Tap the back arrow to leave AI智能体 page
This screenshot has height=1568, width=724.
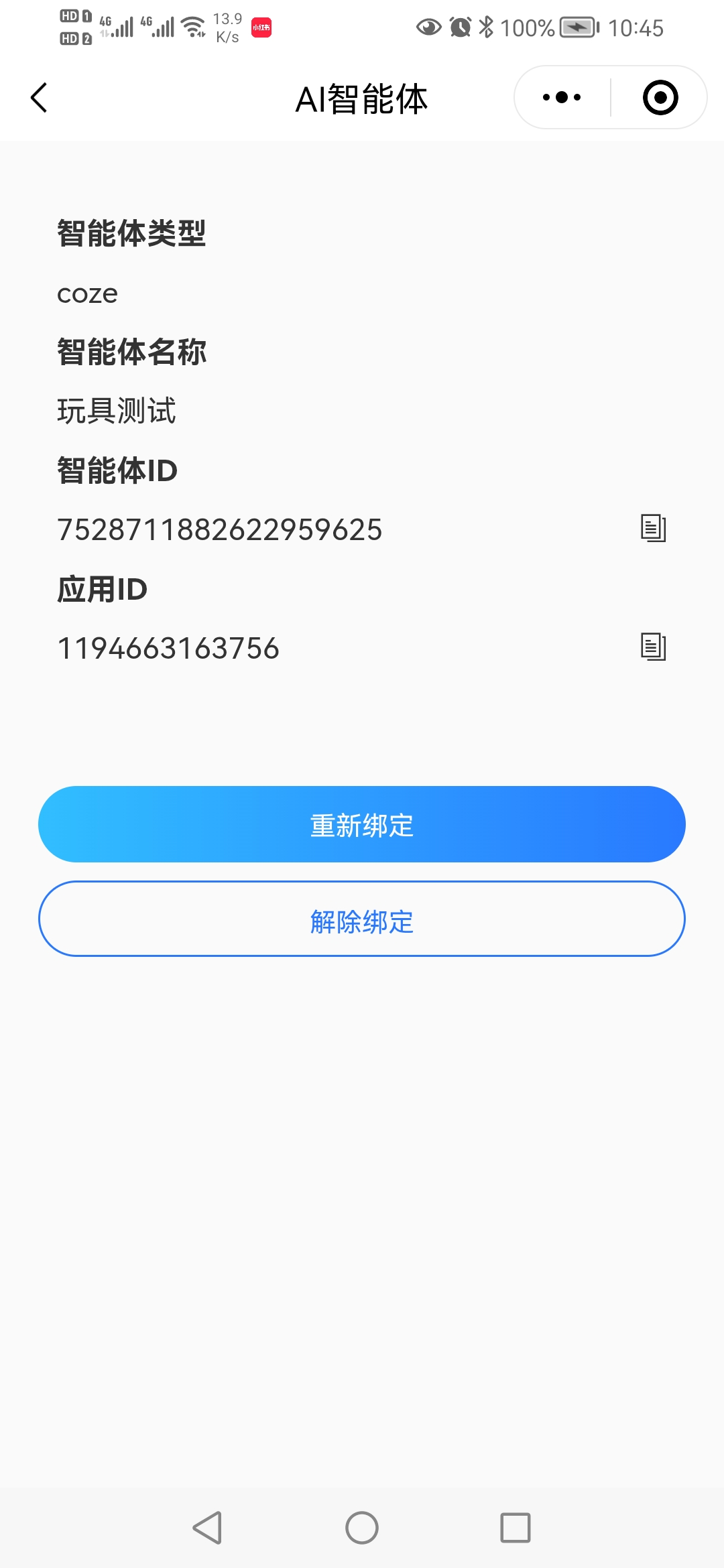pyautogui.click(x=38, y=97)
